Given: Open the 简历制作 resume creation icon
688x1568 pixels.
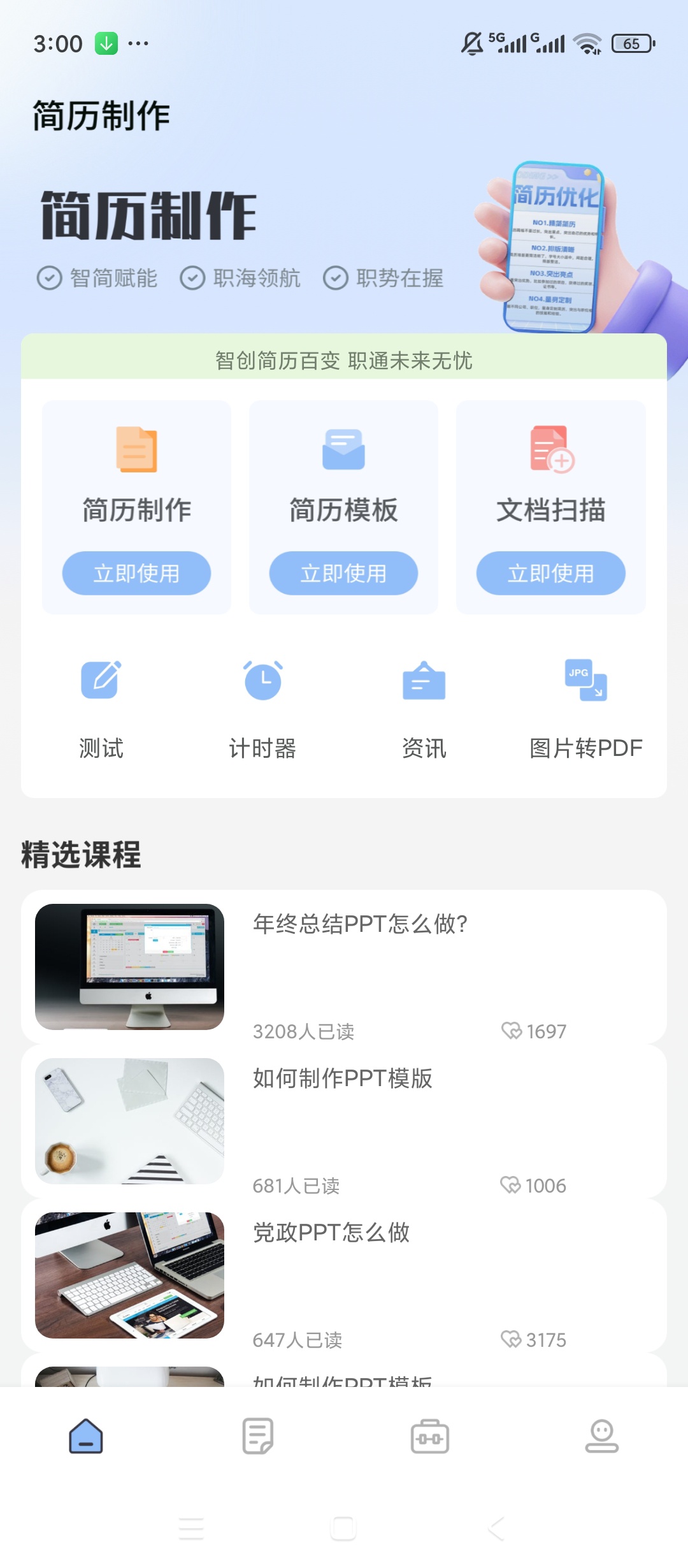Looking at the screenshot, I should click(136, 450).
